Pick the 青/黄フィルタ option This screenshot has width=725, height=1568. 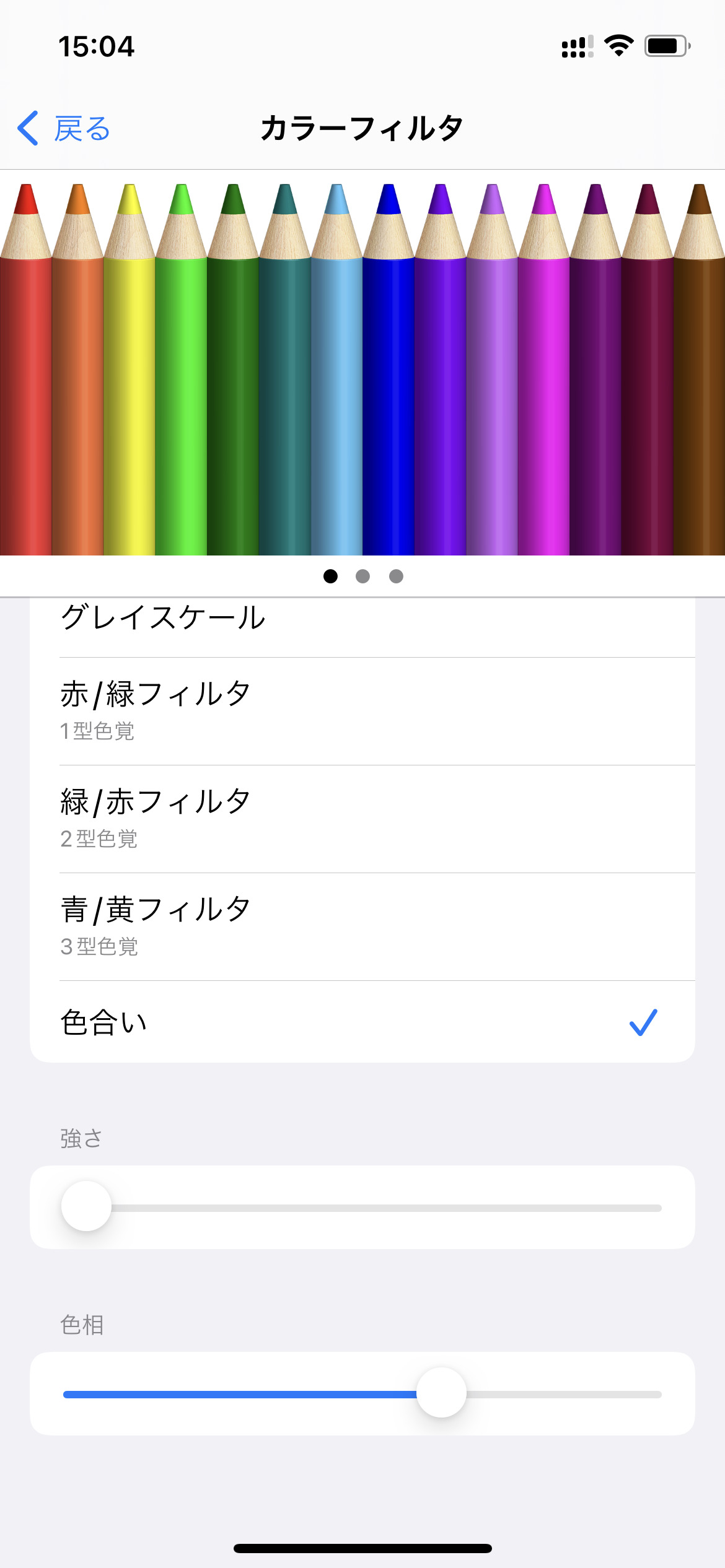click(362, 926)
